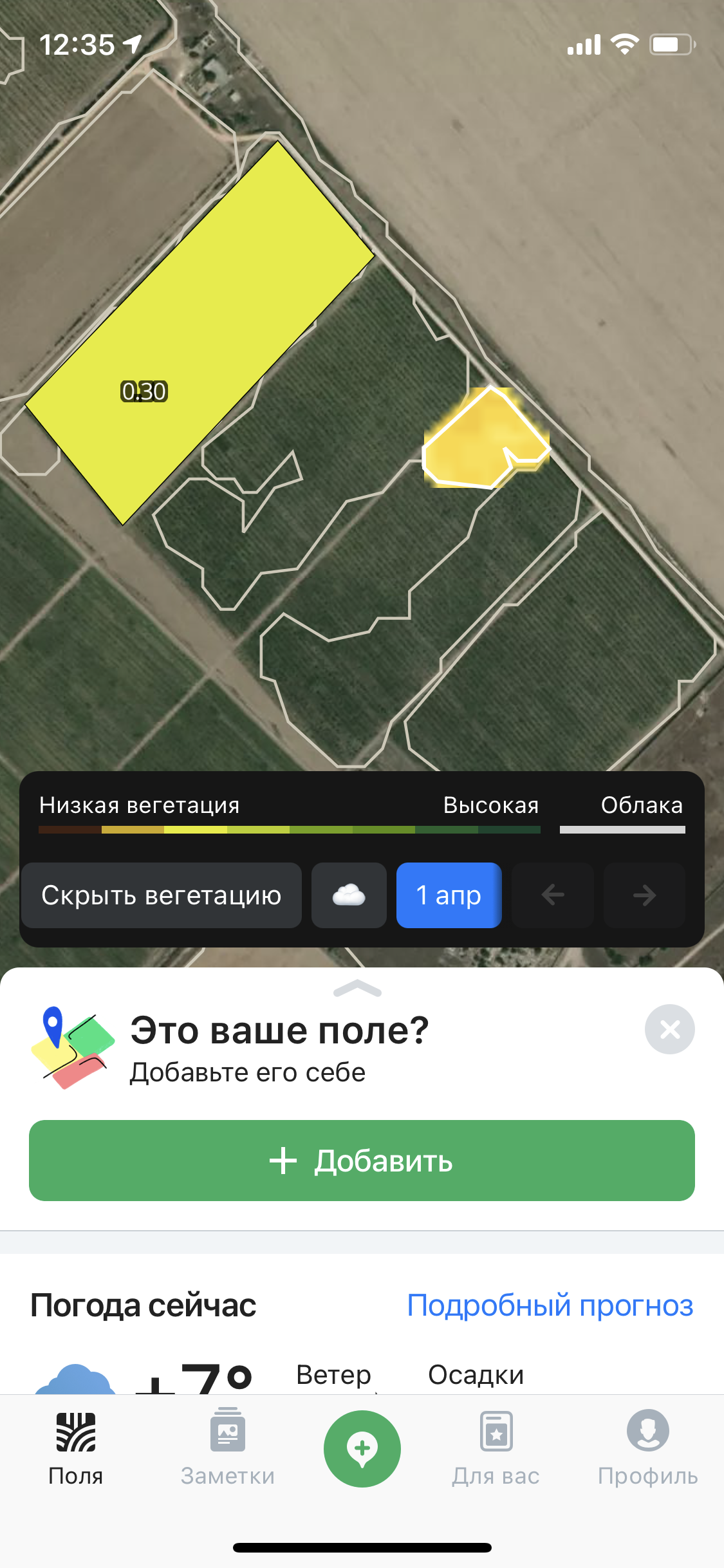Go to the next image date
Screen dimensions: 724x1568
(644, 895)
